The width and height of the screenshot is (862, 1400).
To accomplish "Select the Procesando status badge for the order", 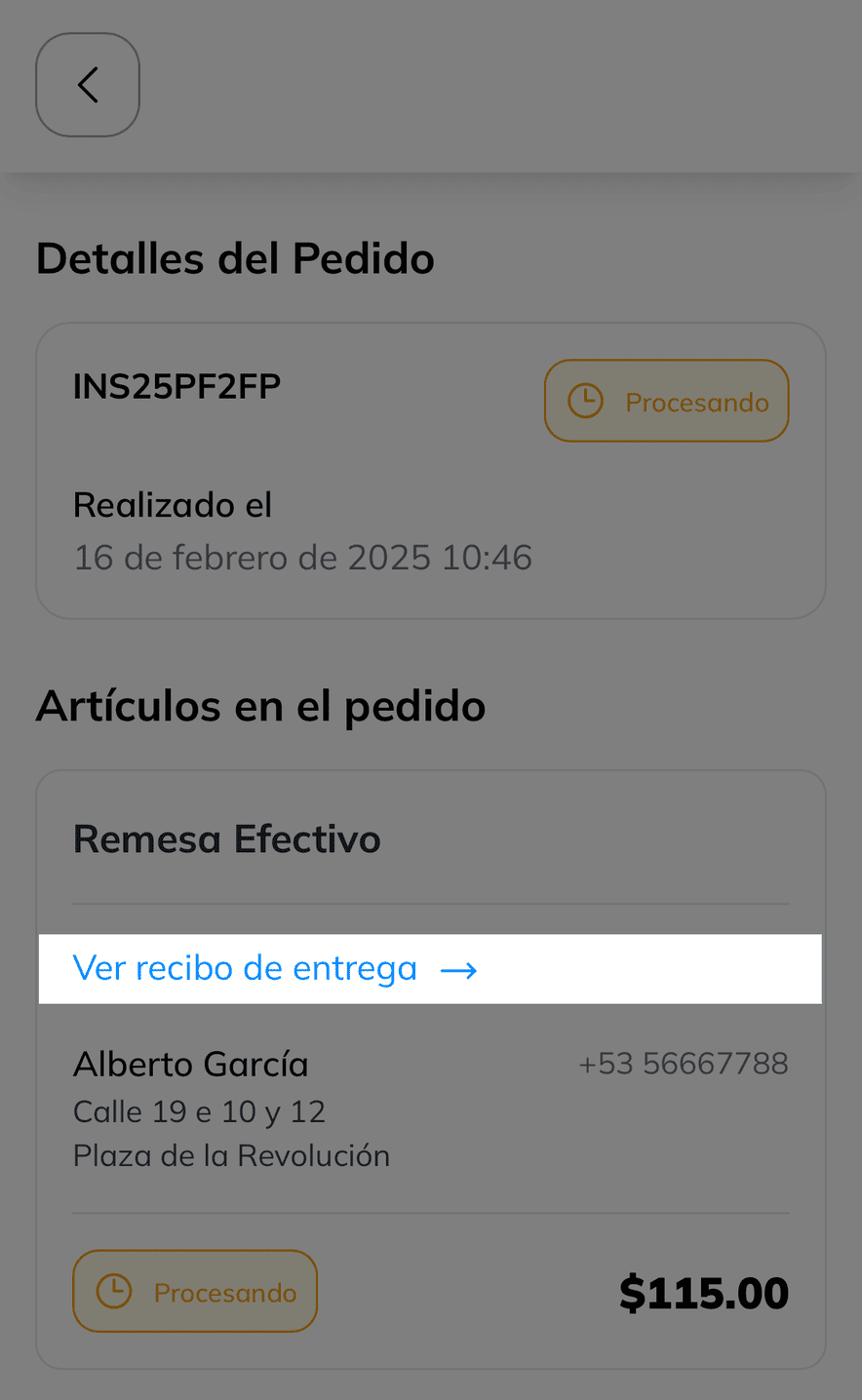I will 666,400.
